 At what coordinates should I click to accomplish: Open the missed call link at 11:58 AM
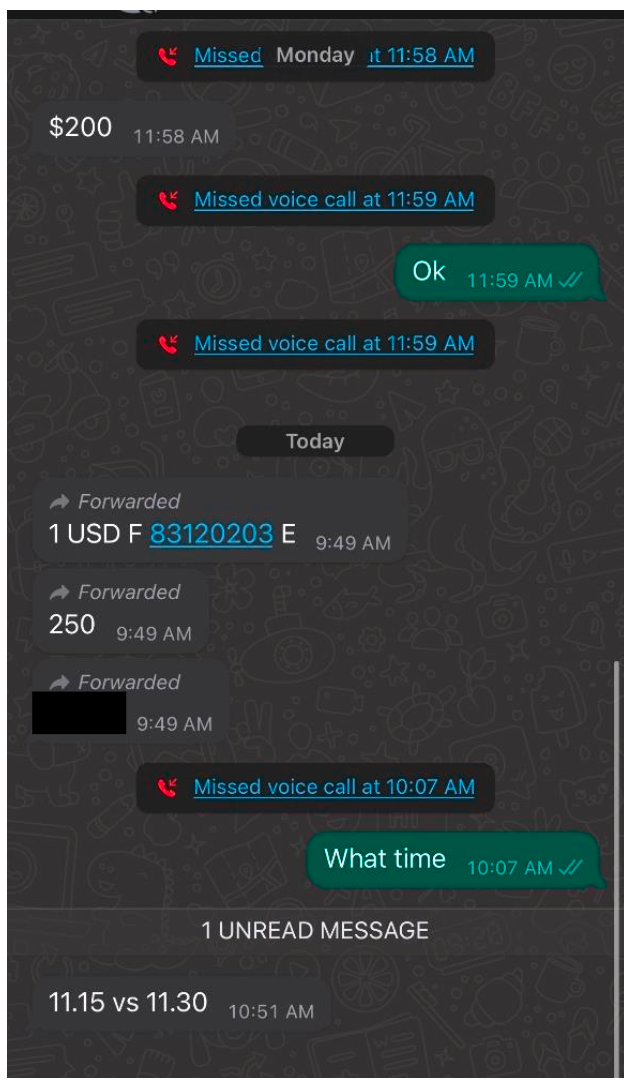[420, 56]
